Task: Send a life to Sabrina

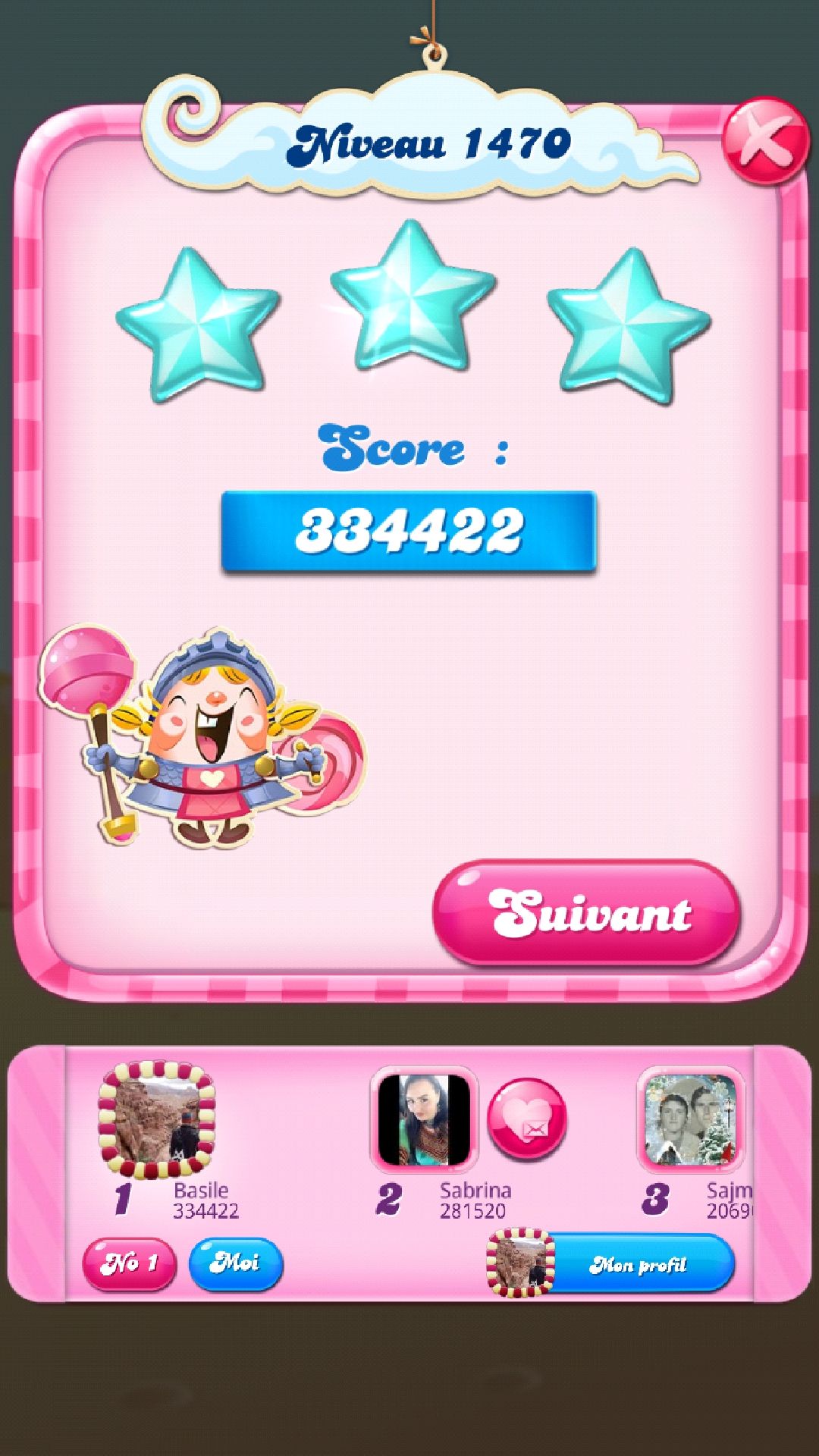Action: (526, 1119)
